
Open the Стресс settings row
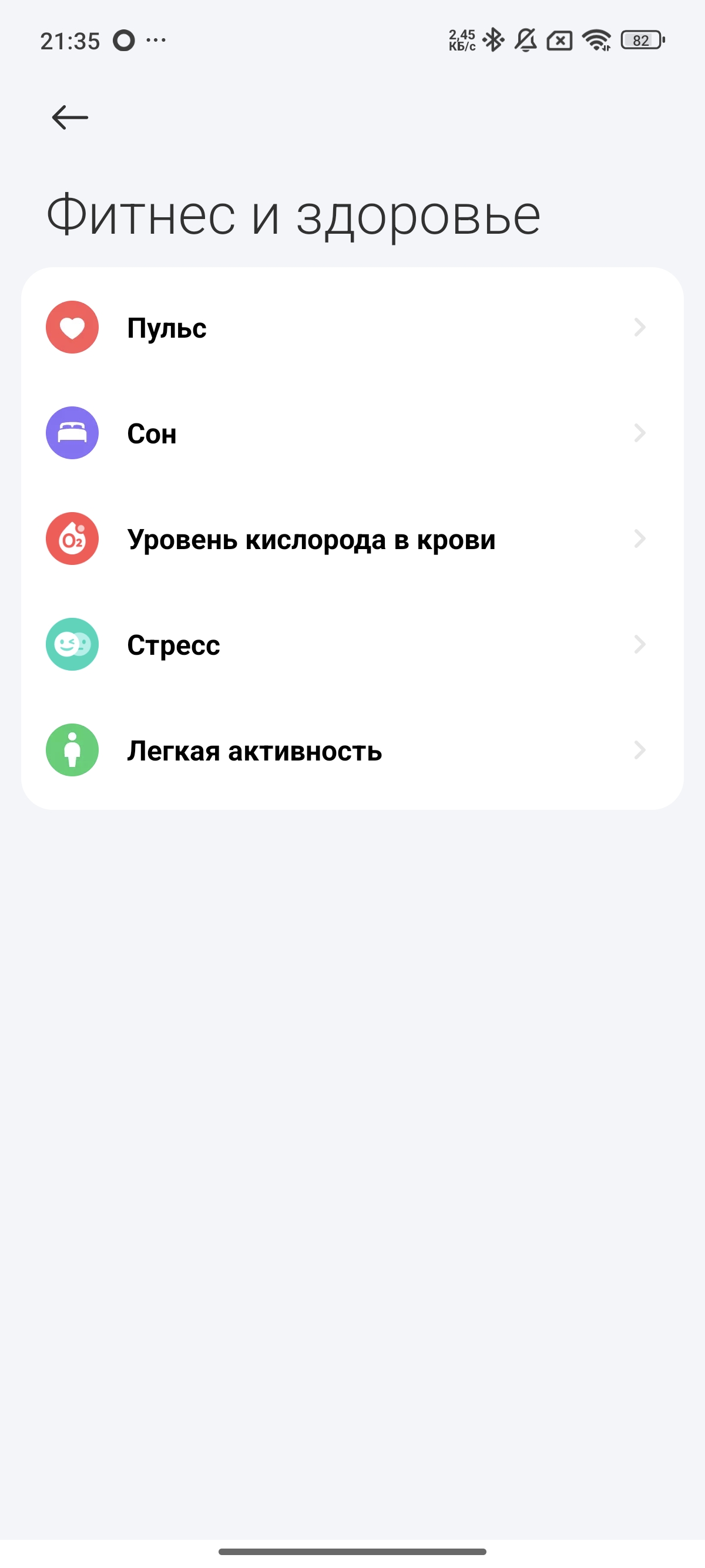[x=352, y=645]
